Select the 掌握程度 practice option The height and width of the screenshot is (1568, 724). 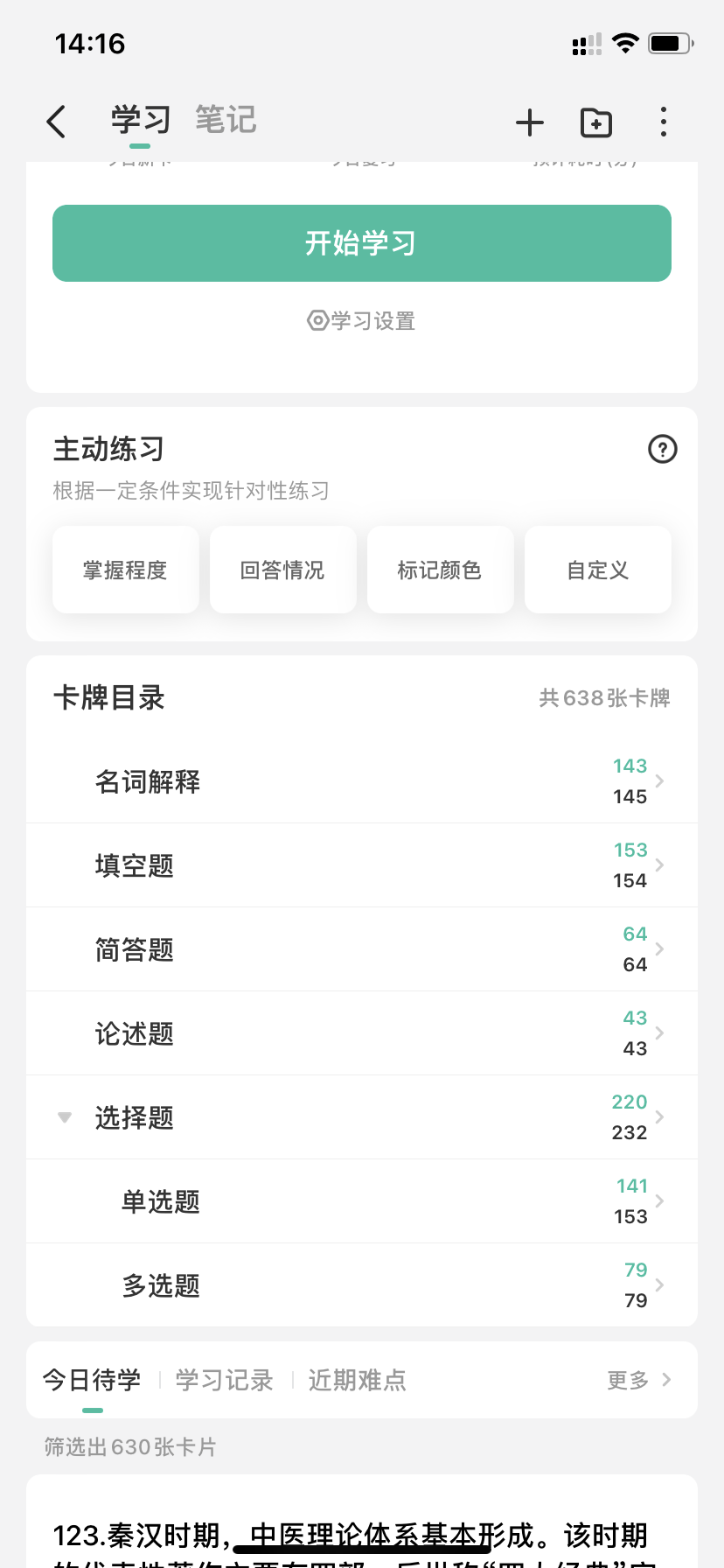pyautogui.click(x=126, y=570)
